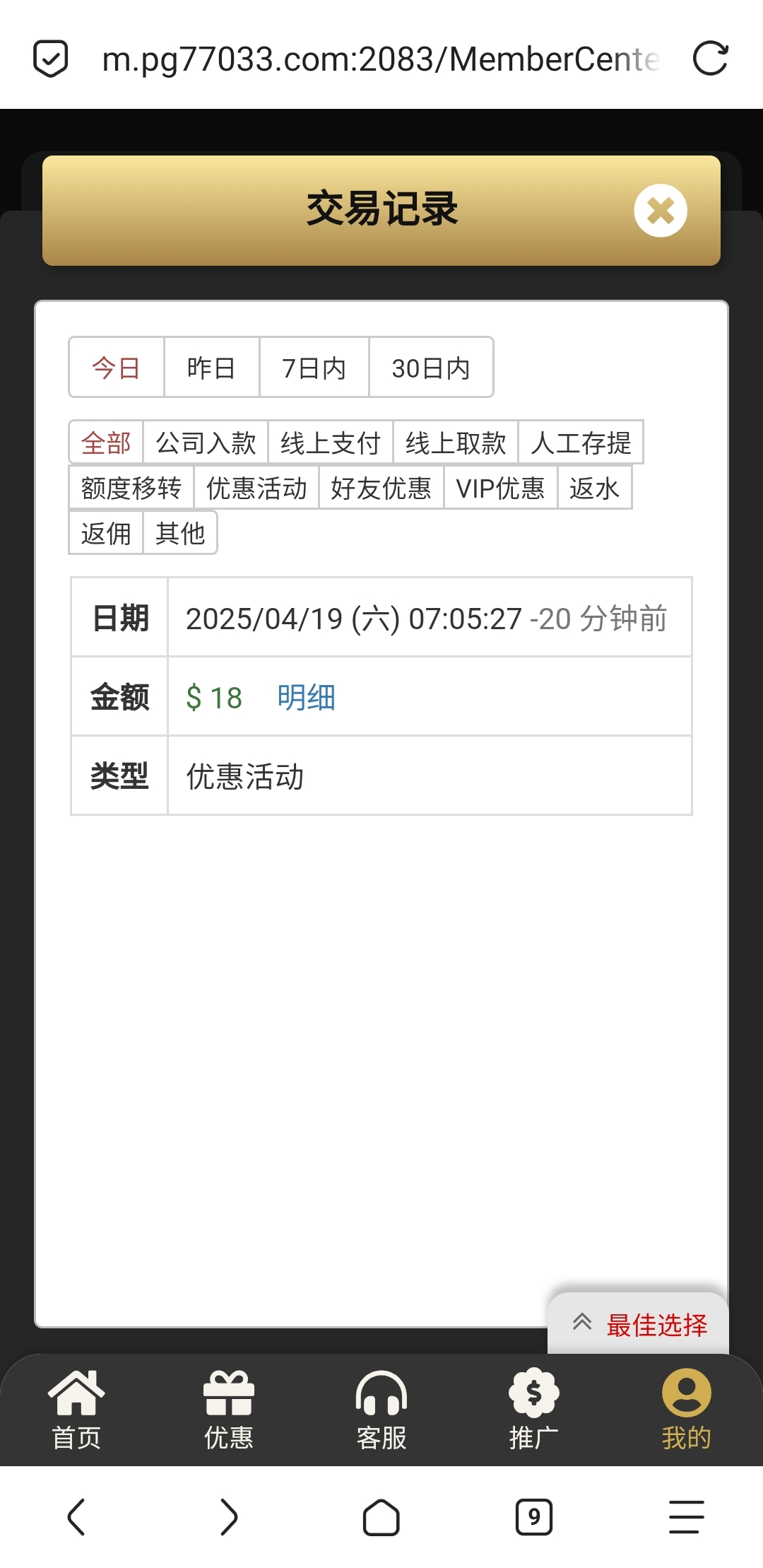Close the 交易记录 dialog

(x=660, y=211)
